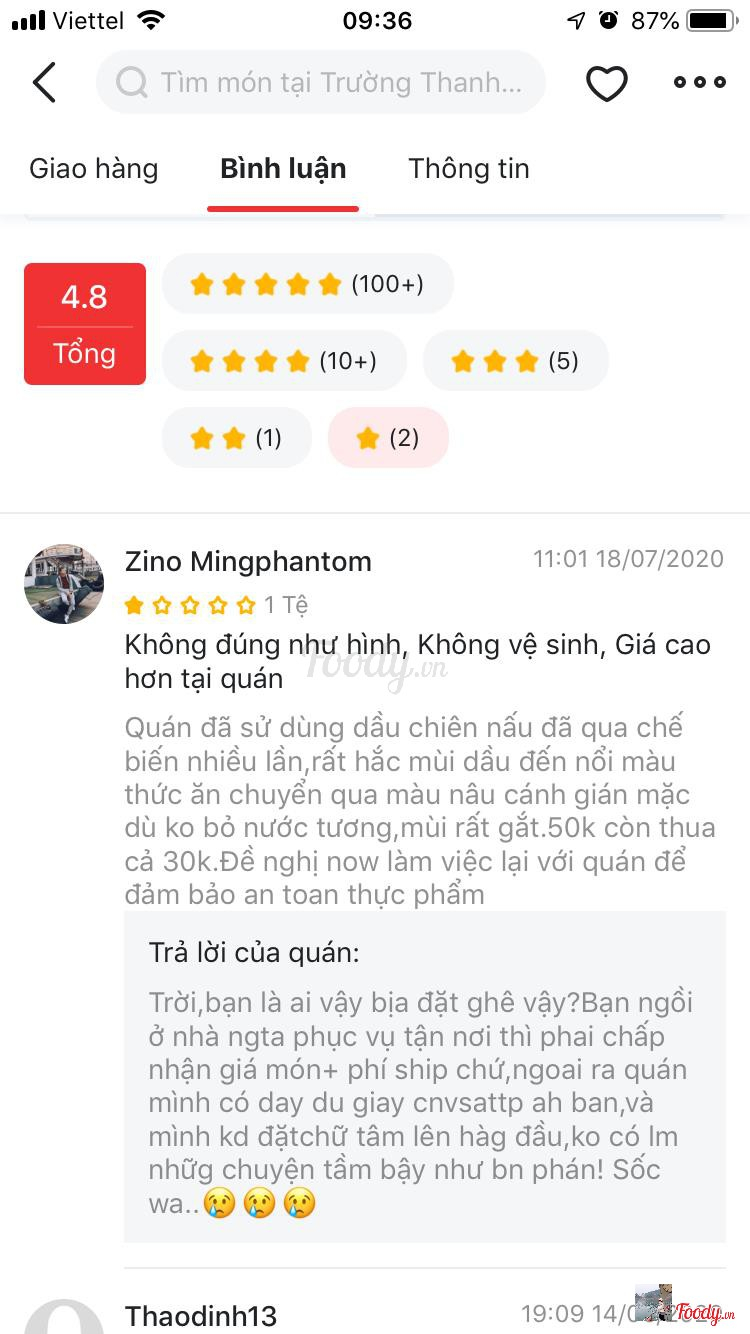Open Thaodinh13's profile
Screen dimensions: 750x1334
coord(201,1315)
